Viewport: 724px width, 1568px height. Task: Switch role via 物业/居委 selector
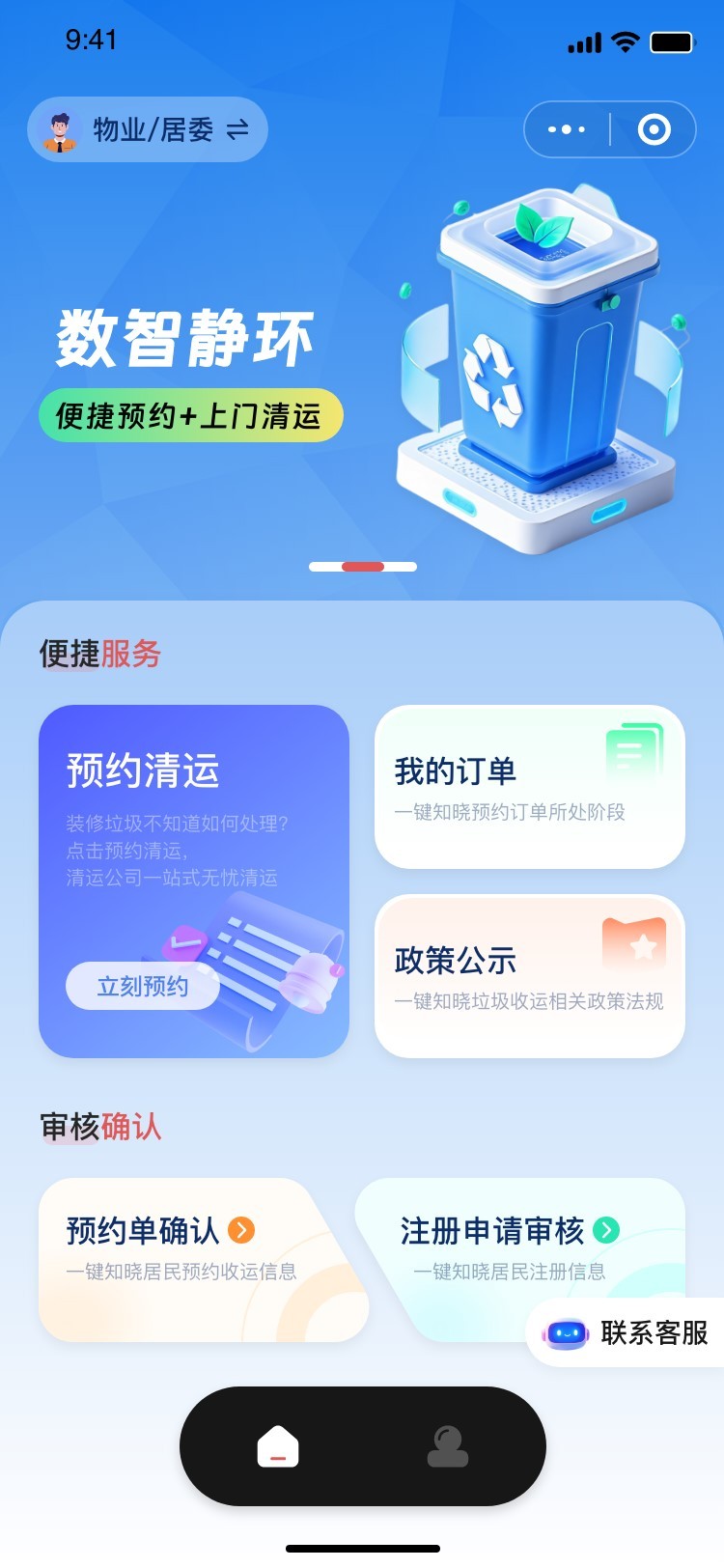coord(148,129)
